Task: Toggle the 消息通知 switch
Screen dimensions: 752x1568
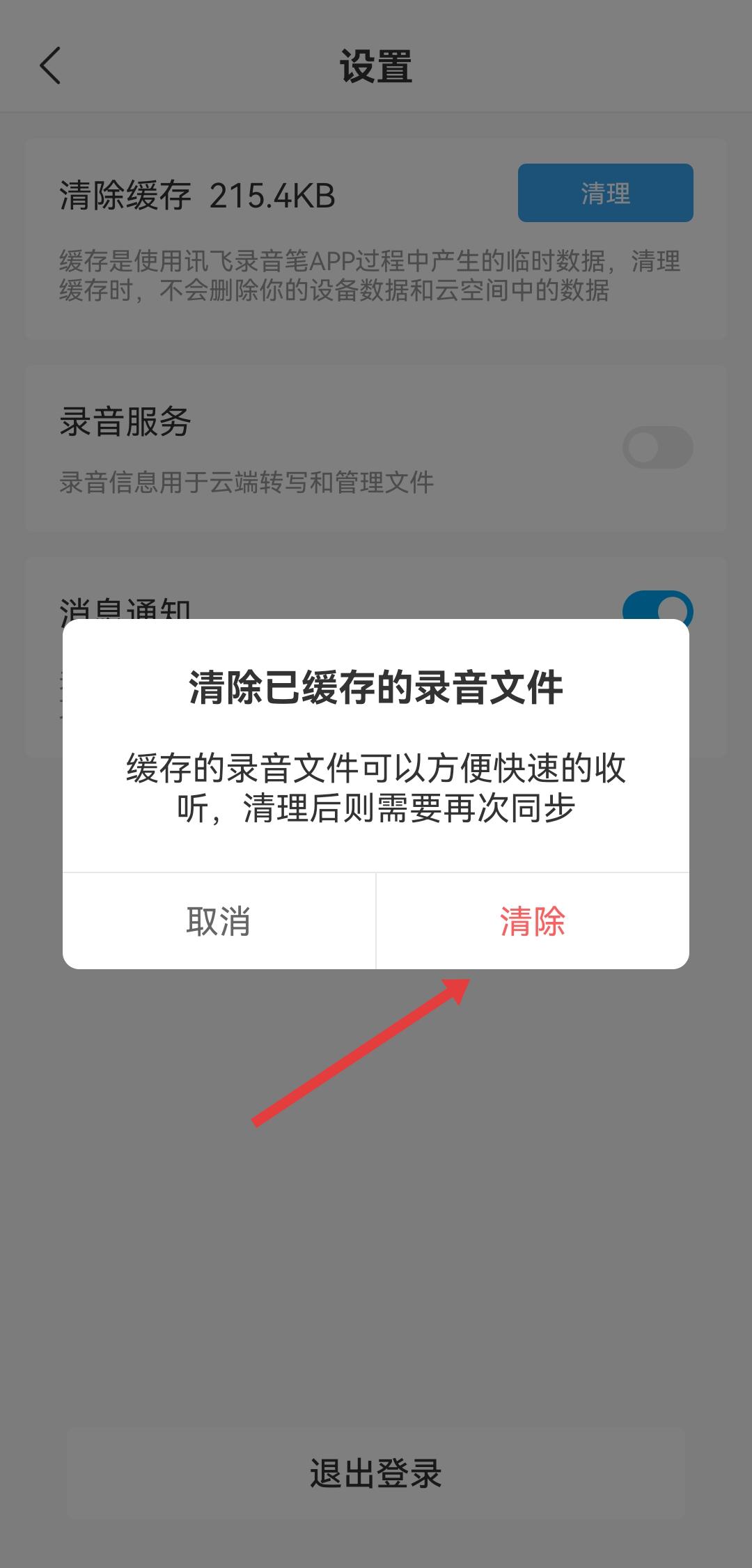Action: point(657,606)
